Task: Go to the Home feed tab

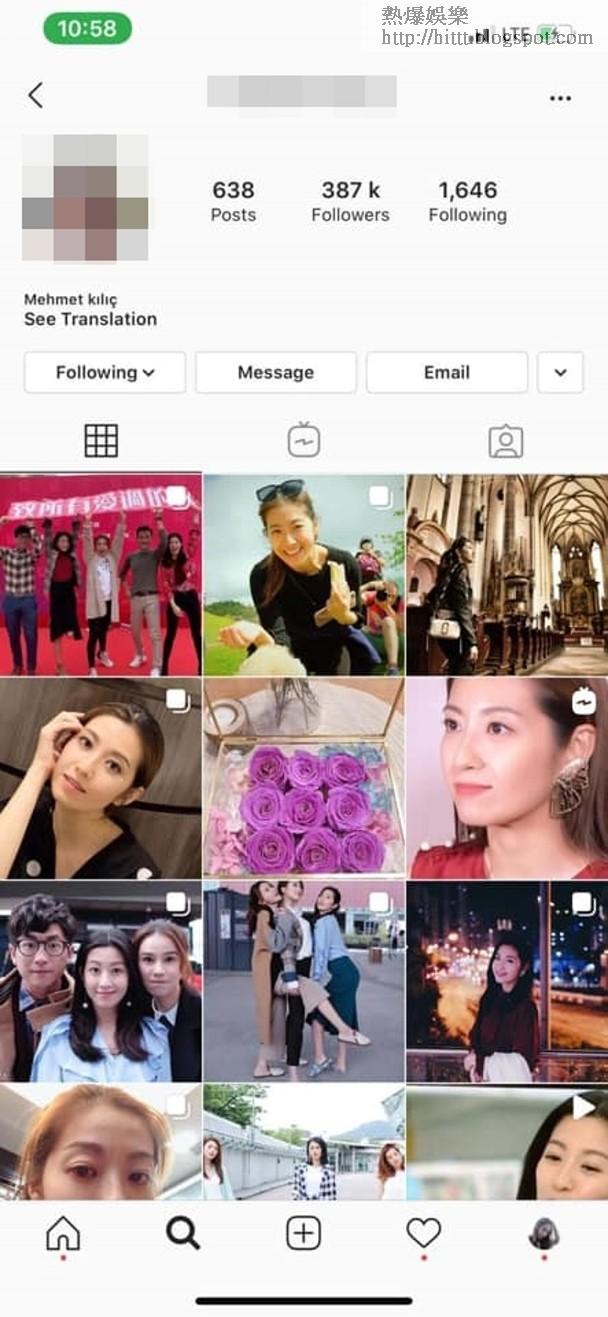Action: tap(63, 1234)
